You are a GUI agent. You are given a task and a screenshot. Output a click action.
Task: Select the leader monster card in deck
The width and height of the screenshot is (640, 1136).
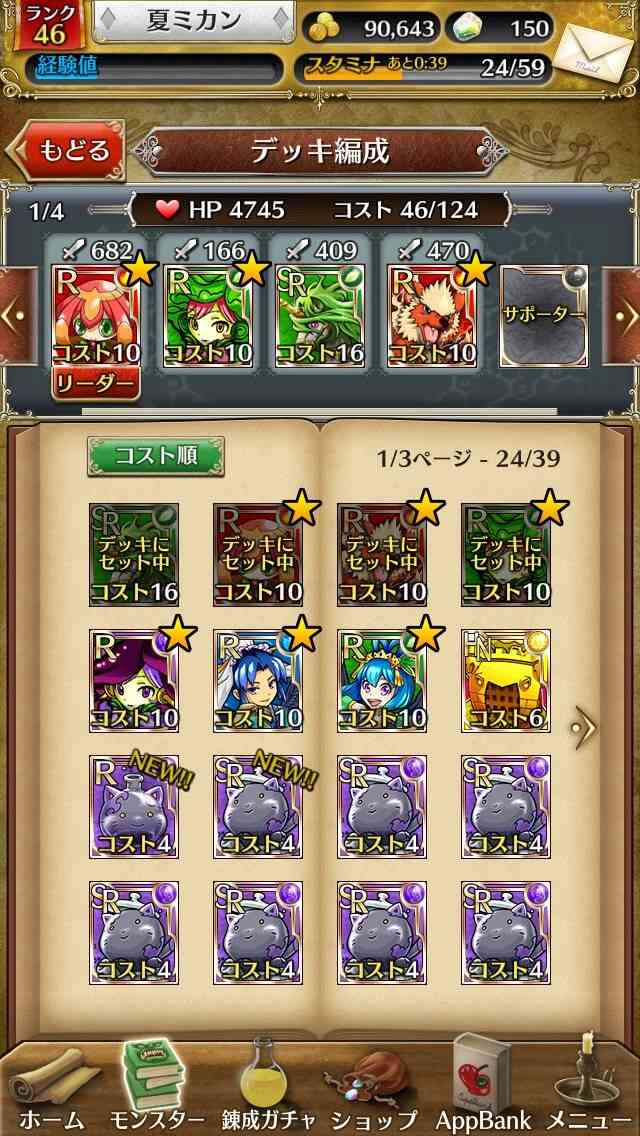click(96, 316)
